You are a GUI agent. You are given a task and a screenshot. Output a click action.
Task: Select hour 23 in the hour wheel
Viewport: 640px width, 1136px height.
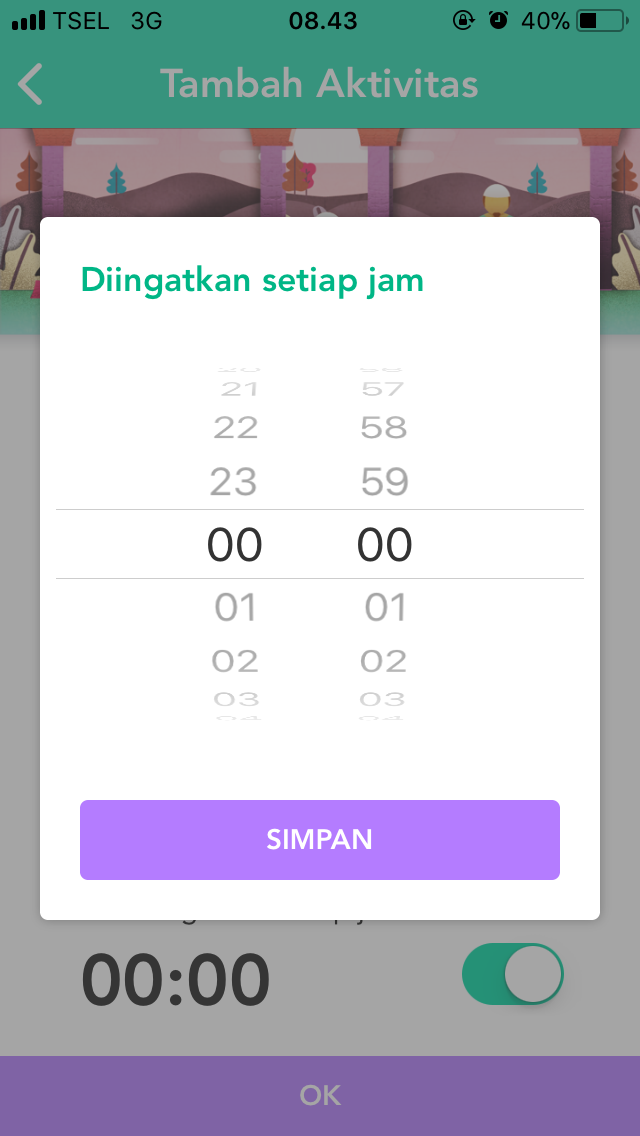pos(234,483)
